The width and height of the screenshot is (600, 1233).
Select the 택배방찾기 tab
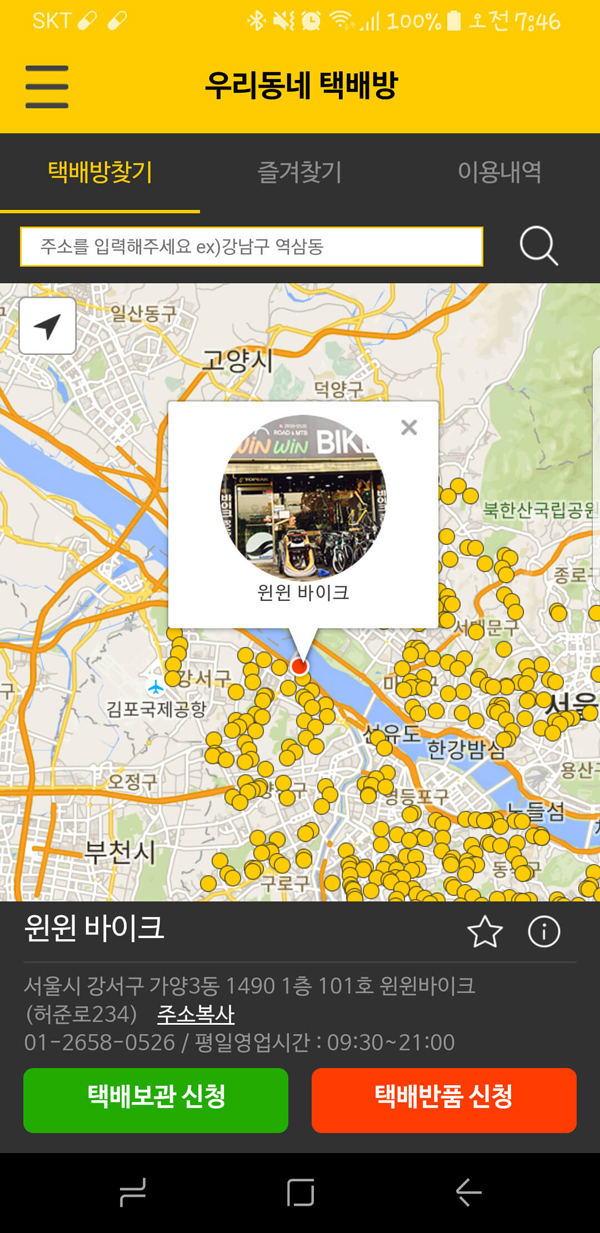pos(100,172)
